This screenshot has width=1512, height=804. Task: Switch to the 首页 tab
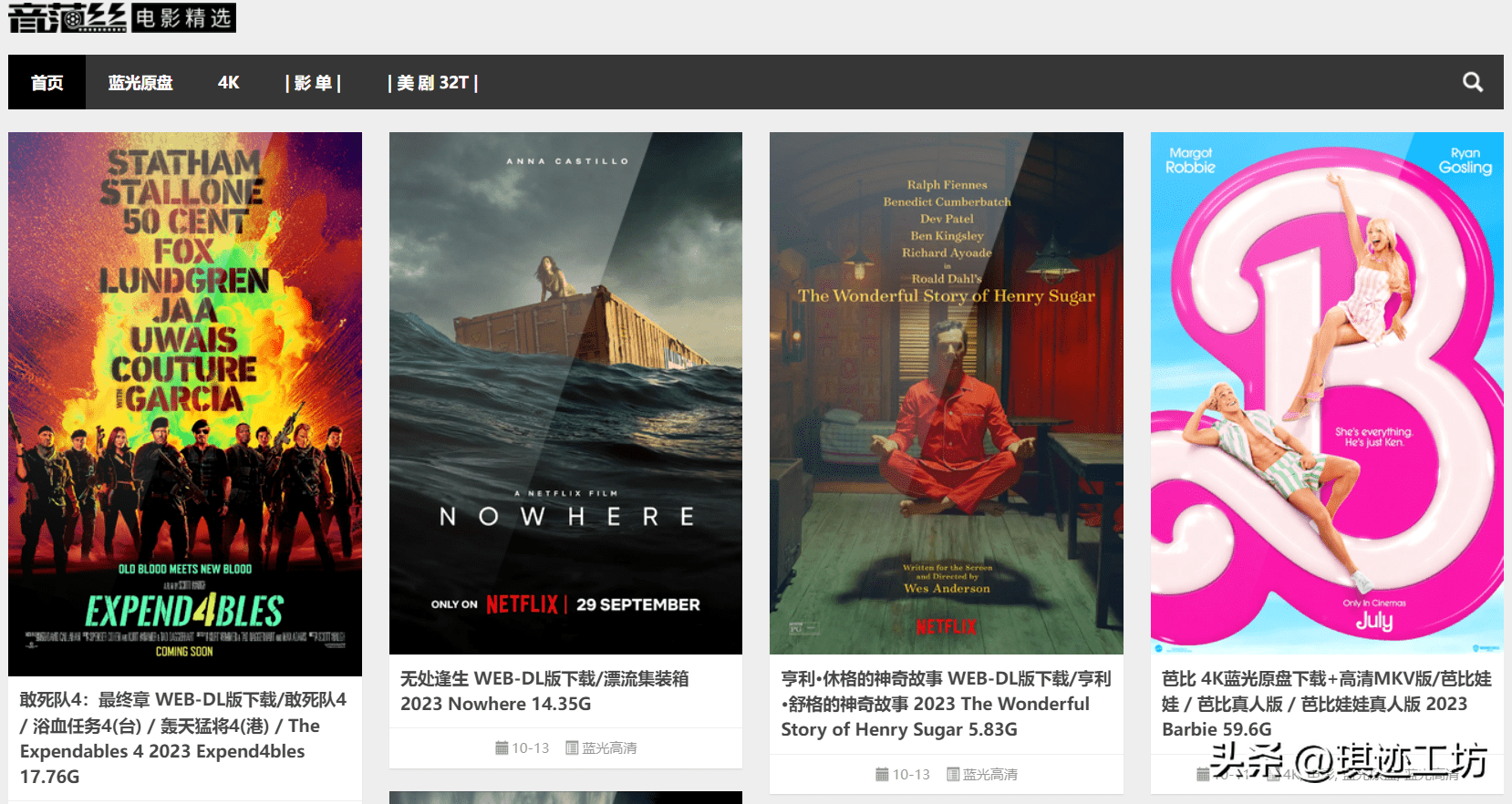tap(47, 83)
